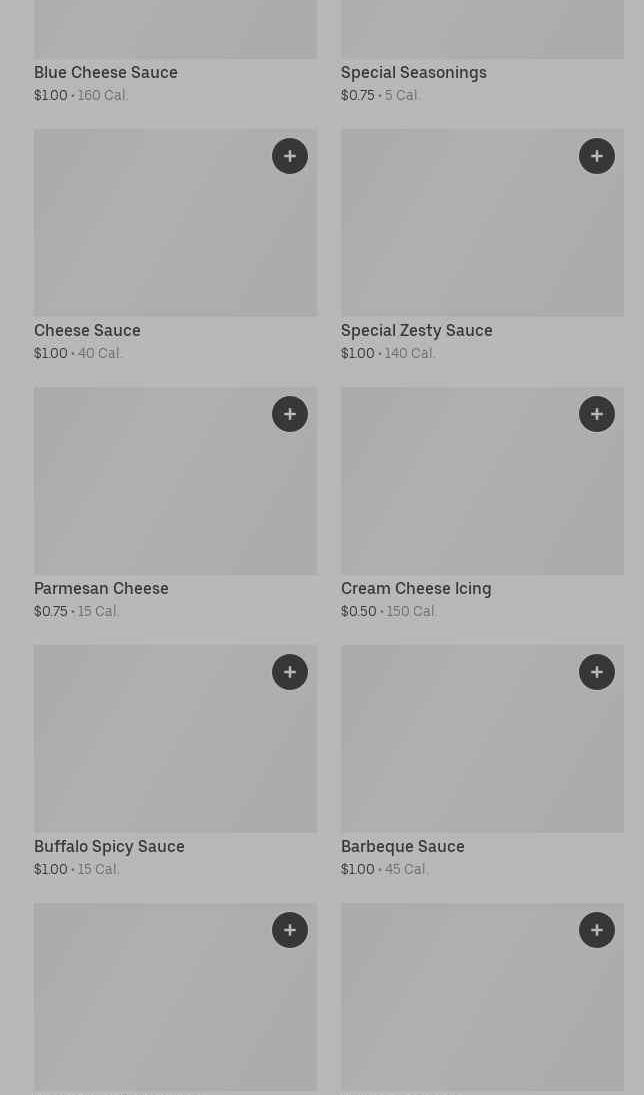Open Cream Cheese Icing product card
644x1095 pixels.
tap(460, 490)
